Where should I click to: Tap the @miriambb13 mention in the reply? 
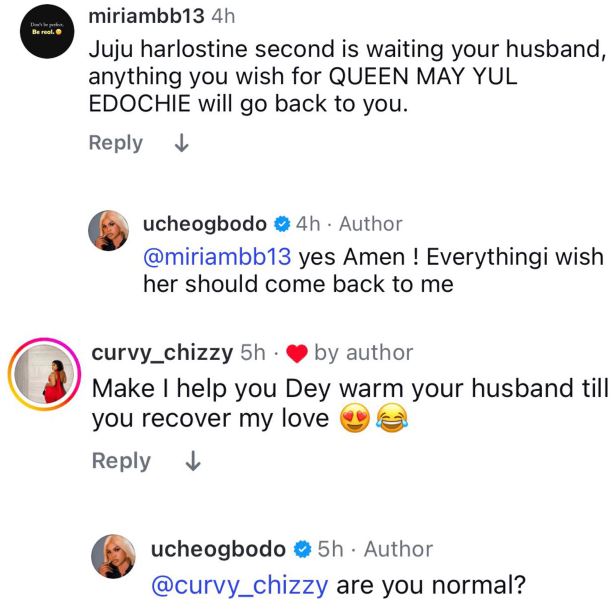(218, 256)
